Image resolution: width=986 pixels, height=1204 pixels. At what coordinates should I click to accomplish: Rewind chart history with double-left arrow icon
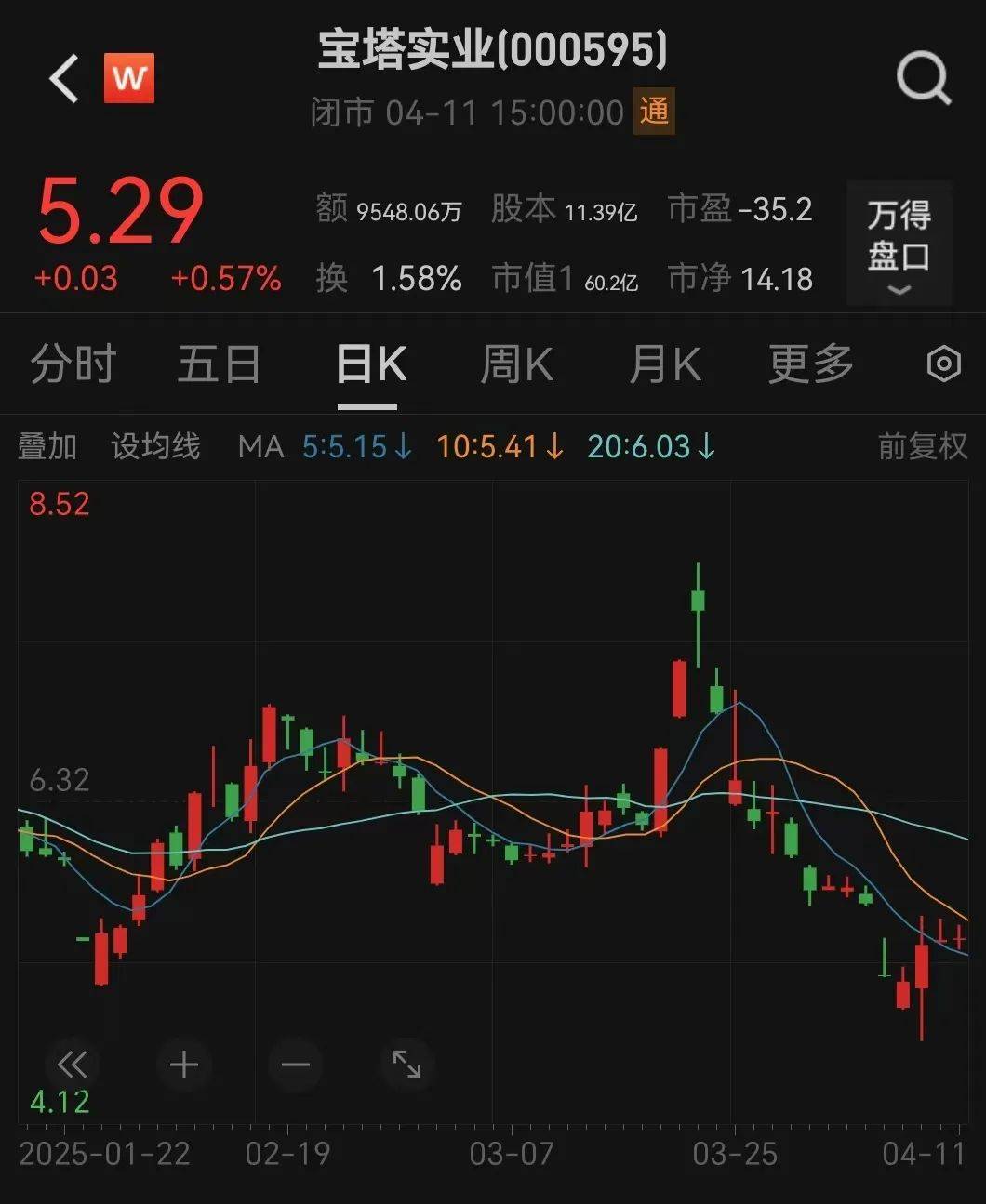72,1065
